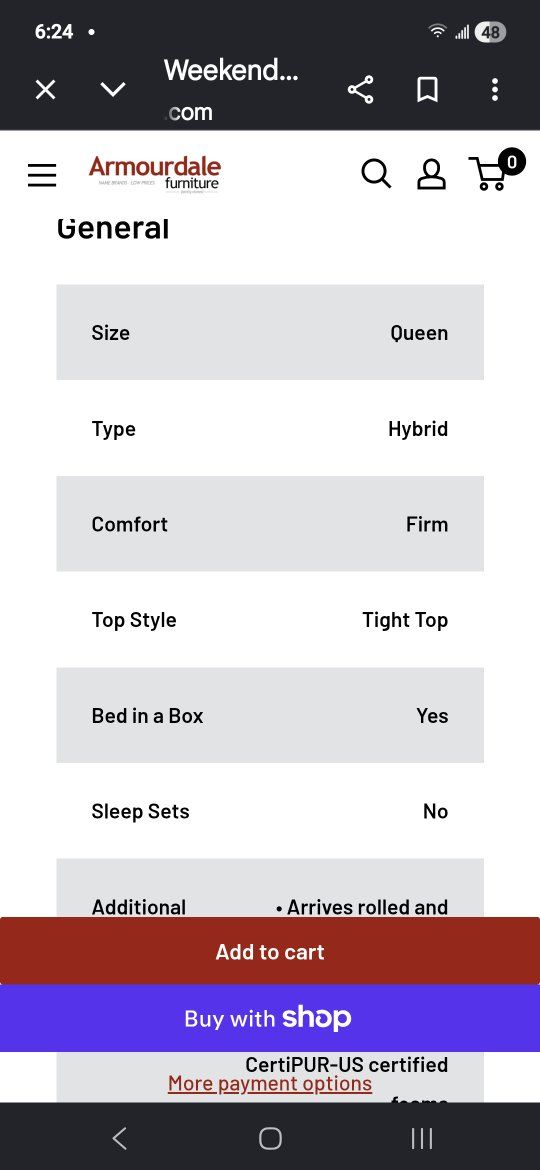Open the browser overflow menu
Screen dimensions: 540x1170
[495, 90]
